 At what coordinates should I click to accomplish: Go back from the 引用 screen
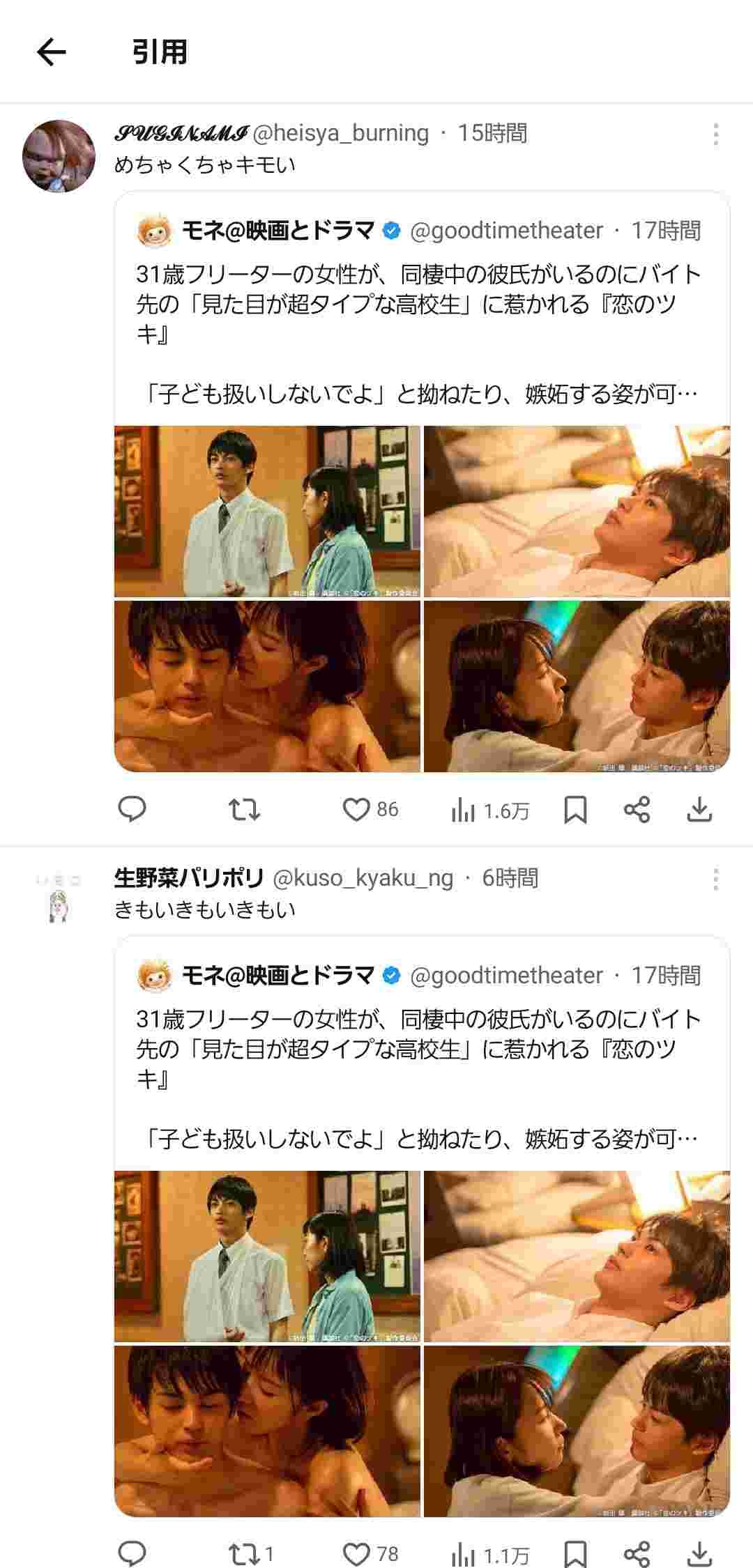pos(51,52)
